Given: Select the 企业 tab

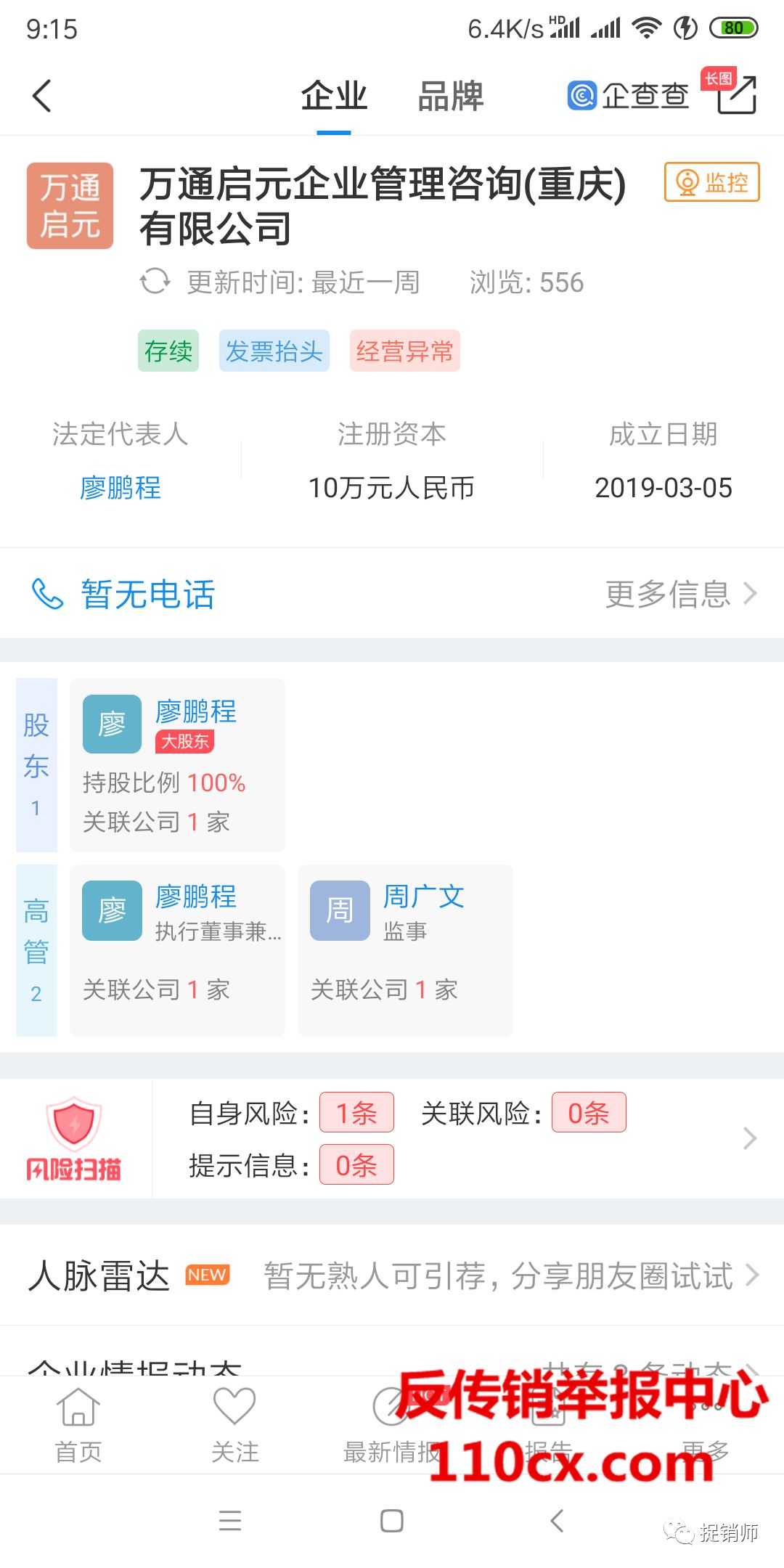Looking at the screenshot, I should (334, 96).
